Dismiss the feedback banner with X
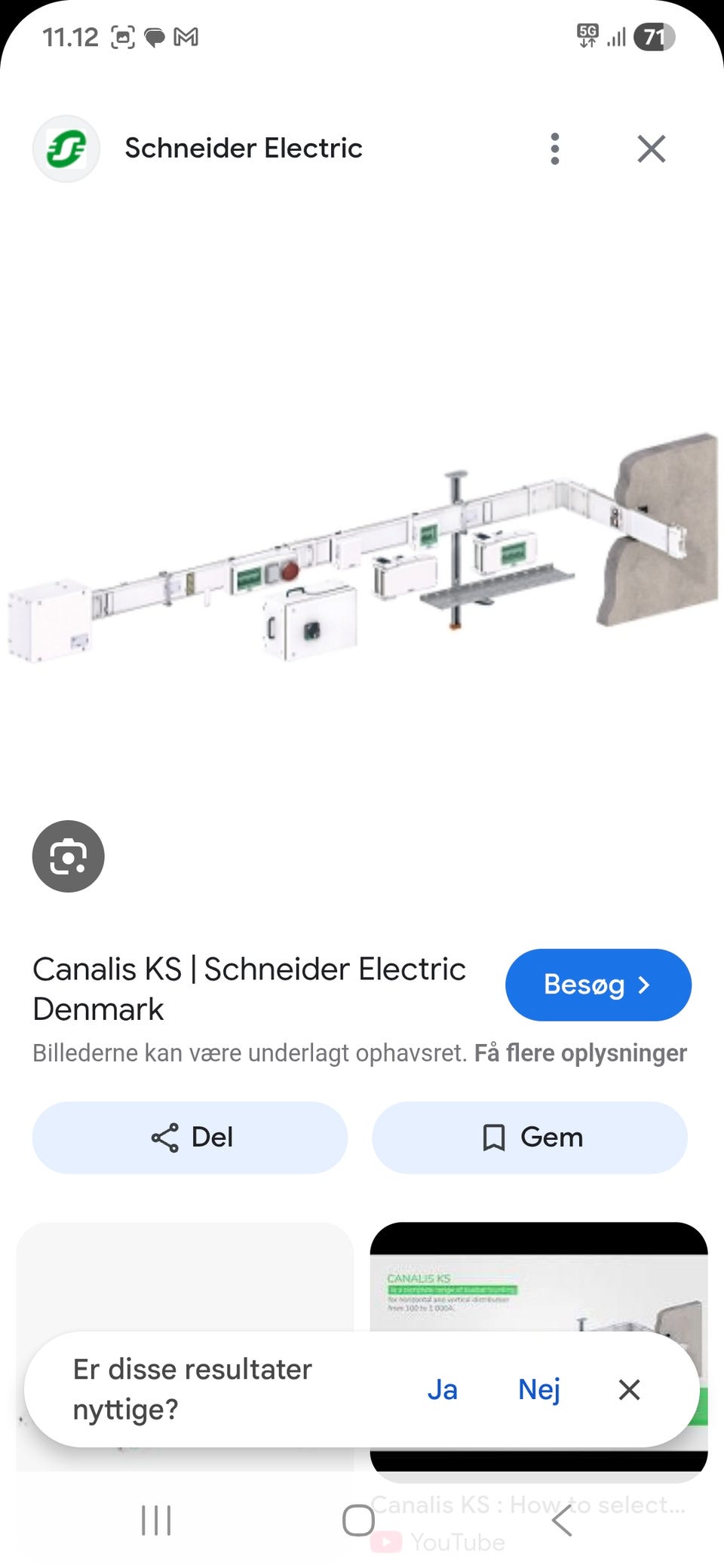This screenshot has height=1568, width=724. point(628,1389)
